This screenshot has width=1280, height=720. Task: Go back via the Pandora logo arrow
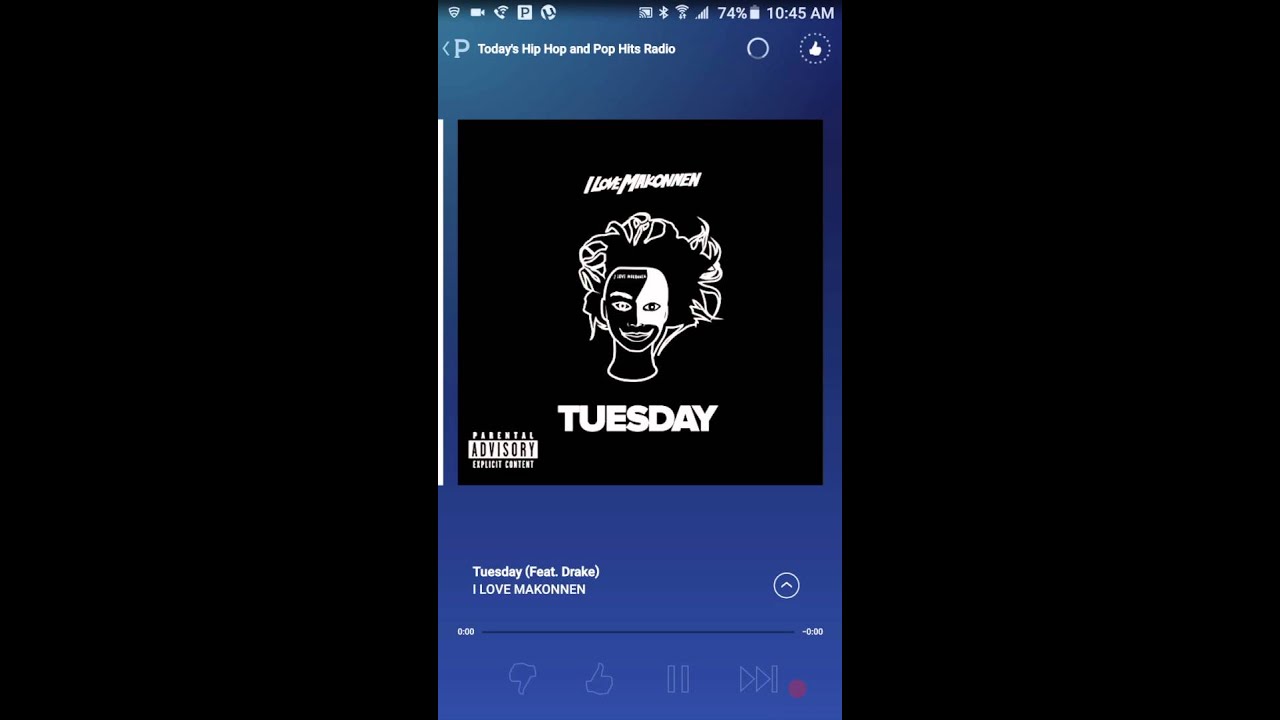tap(456, 48)
